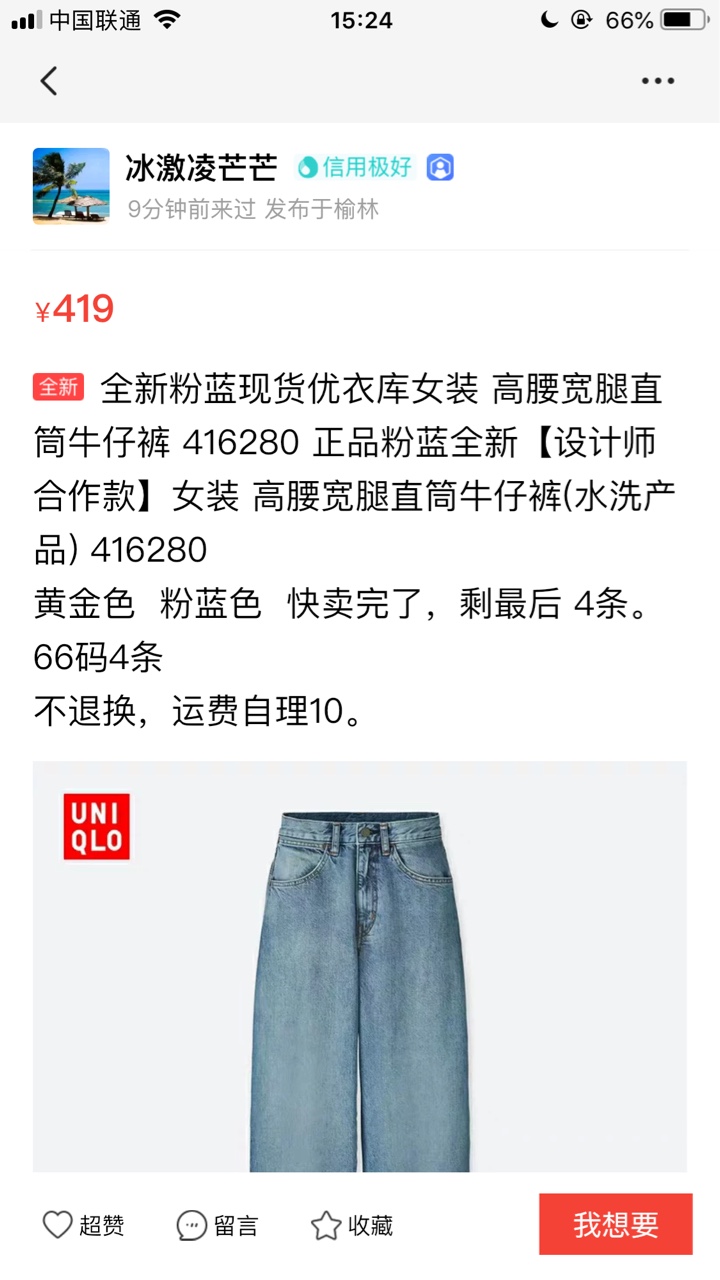Open seller 冰激凌芒芒's profile avatar
Viewport: 720px width, 1280px height.
coord(71,186)
